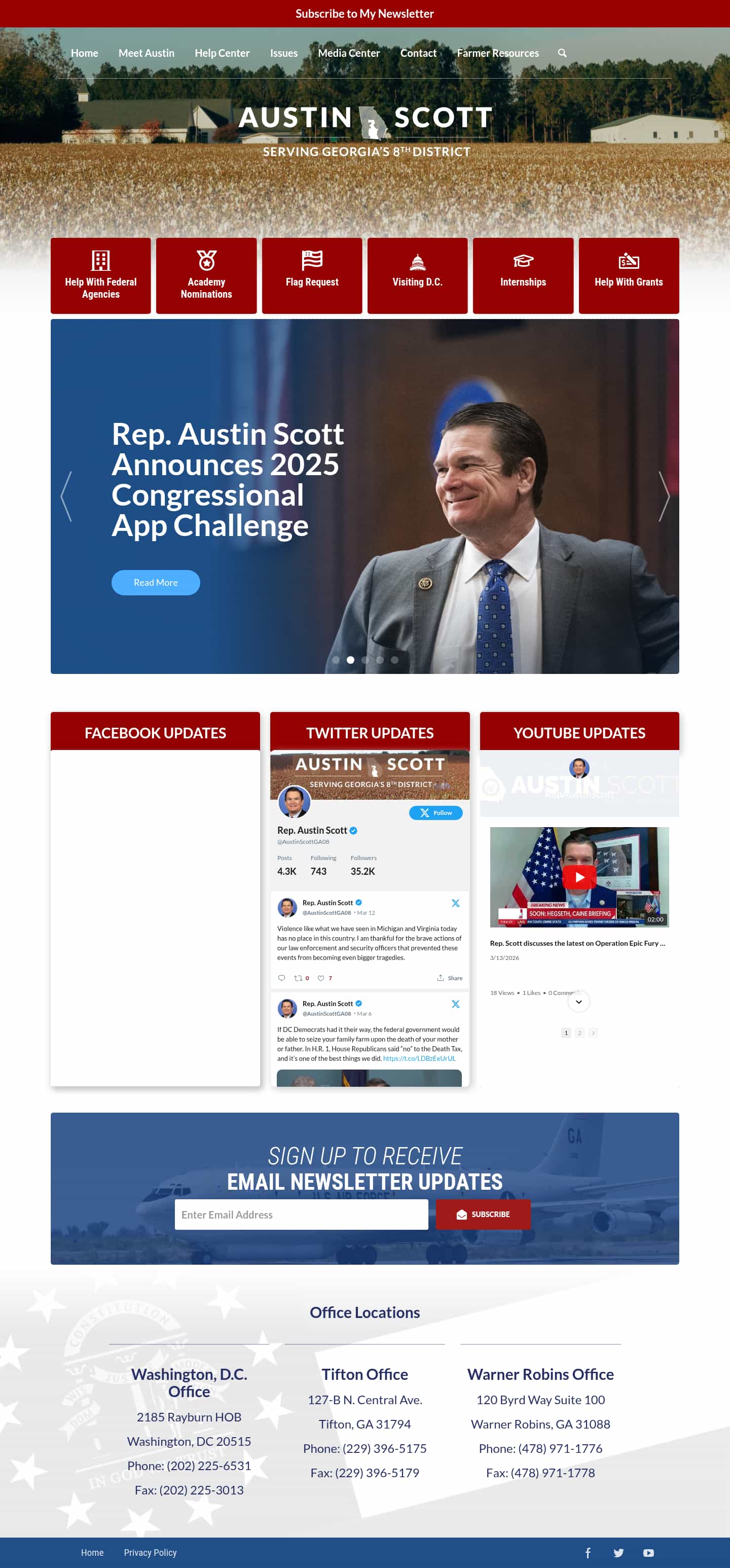Like the March 12 tweet
This screenshot has width=730, height=1568.
point(320,978)
